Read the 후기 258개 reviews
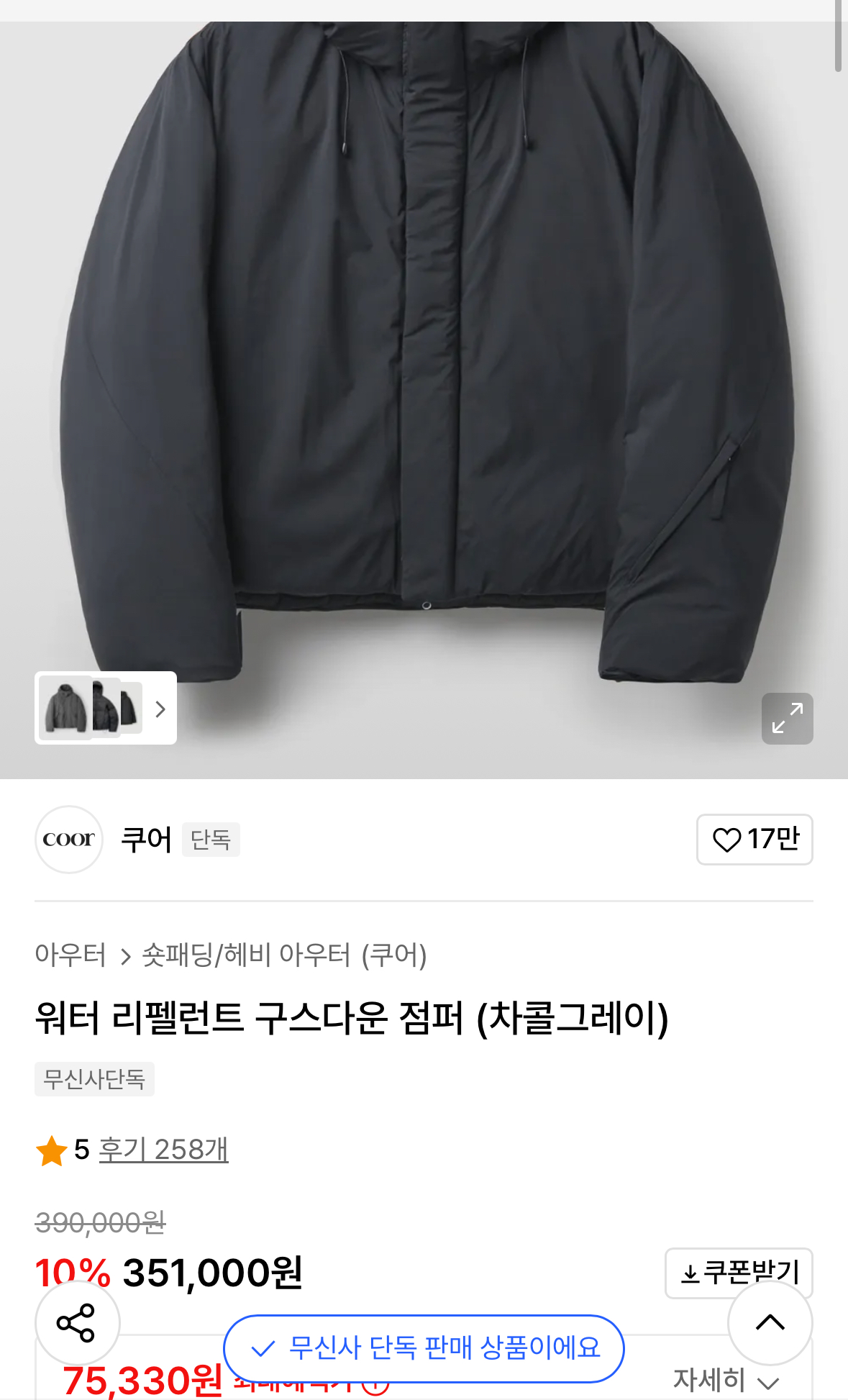848x1400 pixels. tap(163, 1150)
